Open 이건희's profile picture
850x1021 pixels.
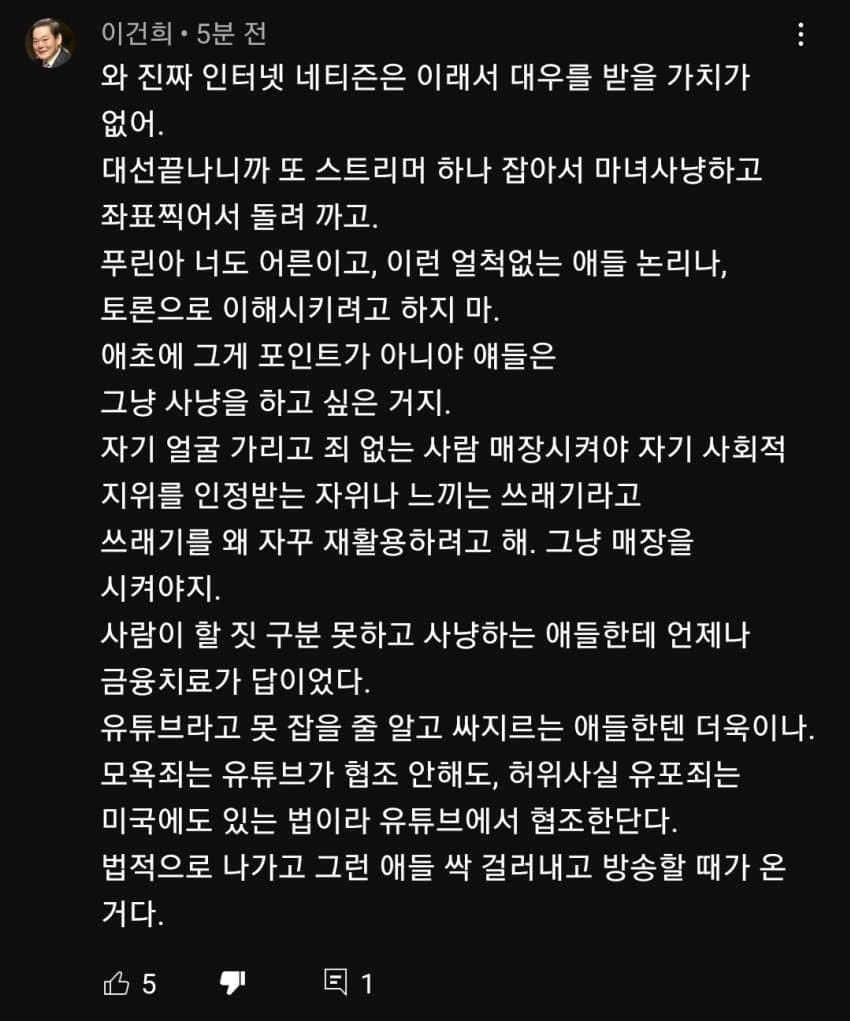click(x=49, y=44)
